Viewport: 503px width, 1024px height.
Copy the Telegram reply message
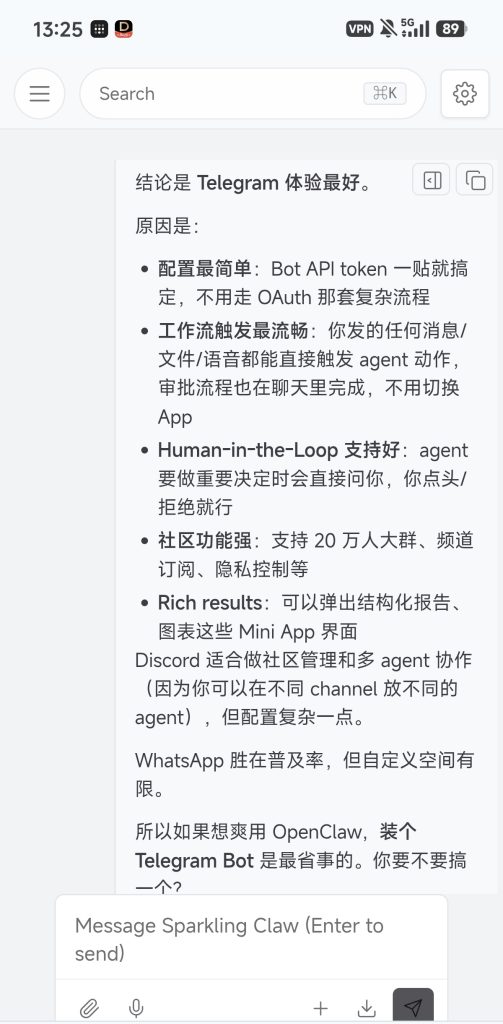475,180
